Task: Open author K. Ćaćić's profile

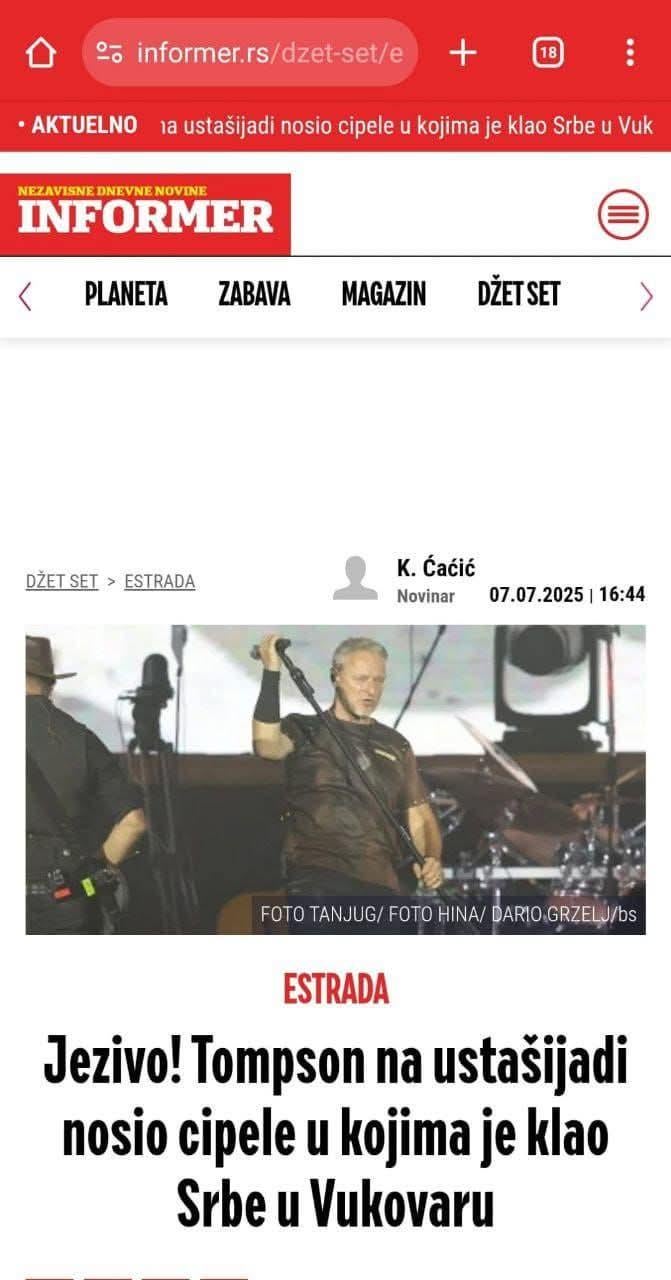Action: 436,568
